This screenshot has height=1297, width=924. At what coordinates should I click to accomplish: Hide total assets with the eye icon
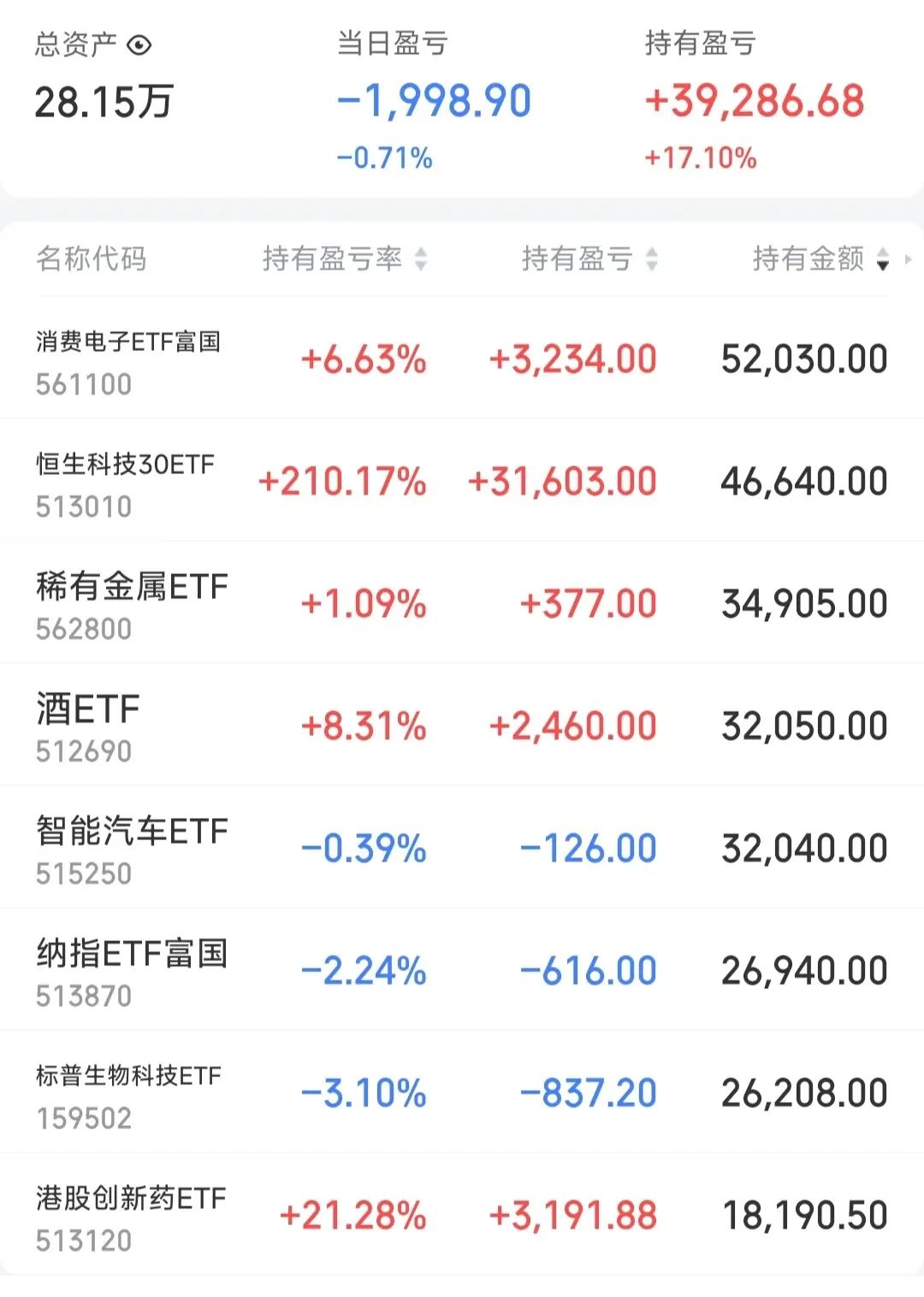coord(139,44)
